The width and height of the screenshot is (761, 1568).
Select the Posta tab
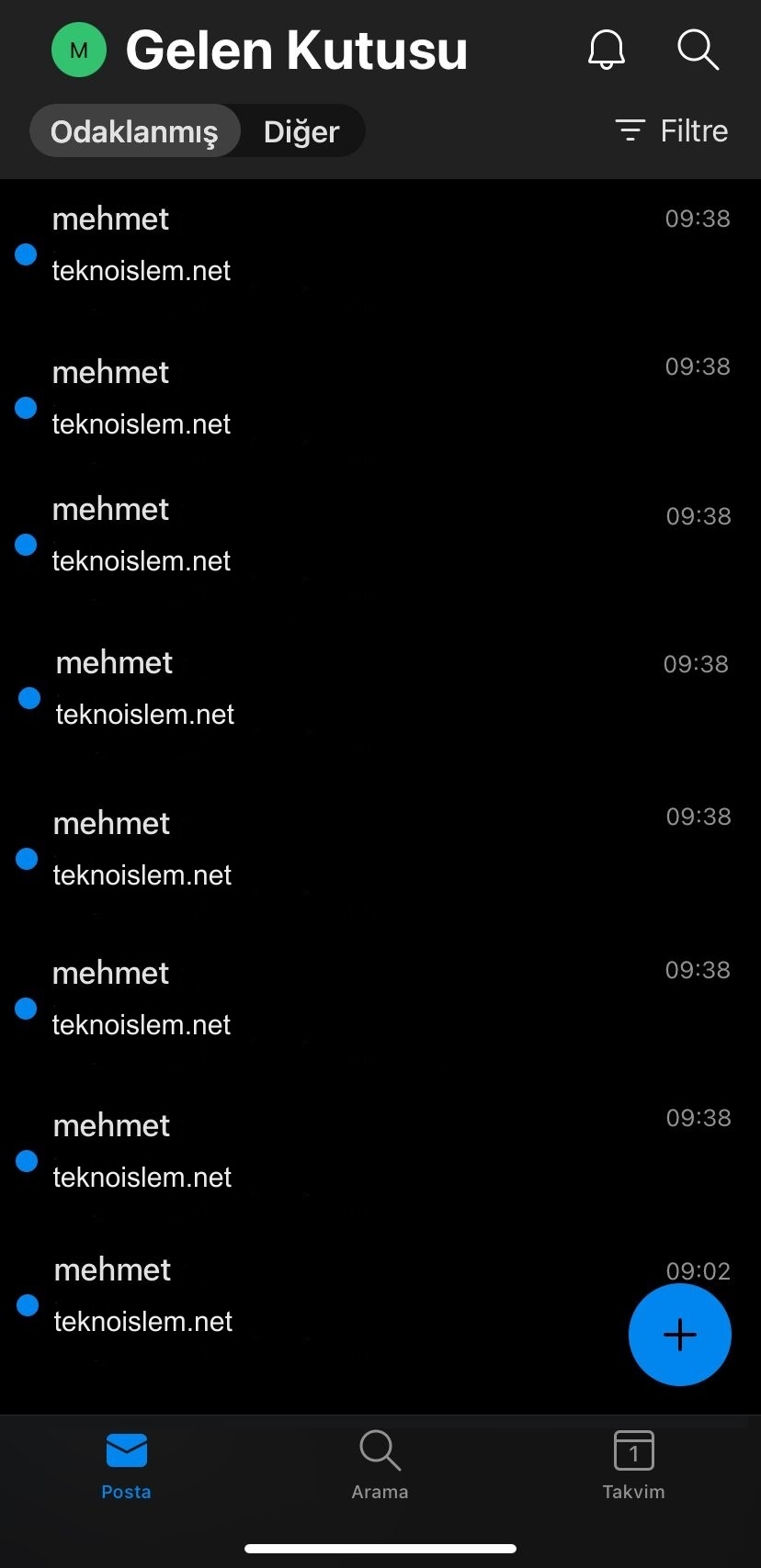tap(126, 1466)
